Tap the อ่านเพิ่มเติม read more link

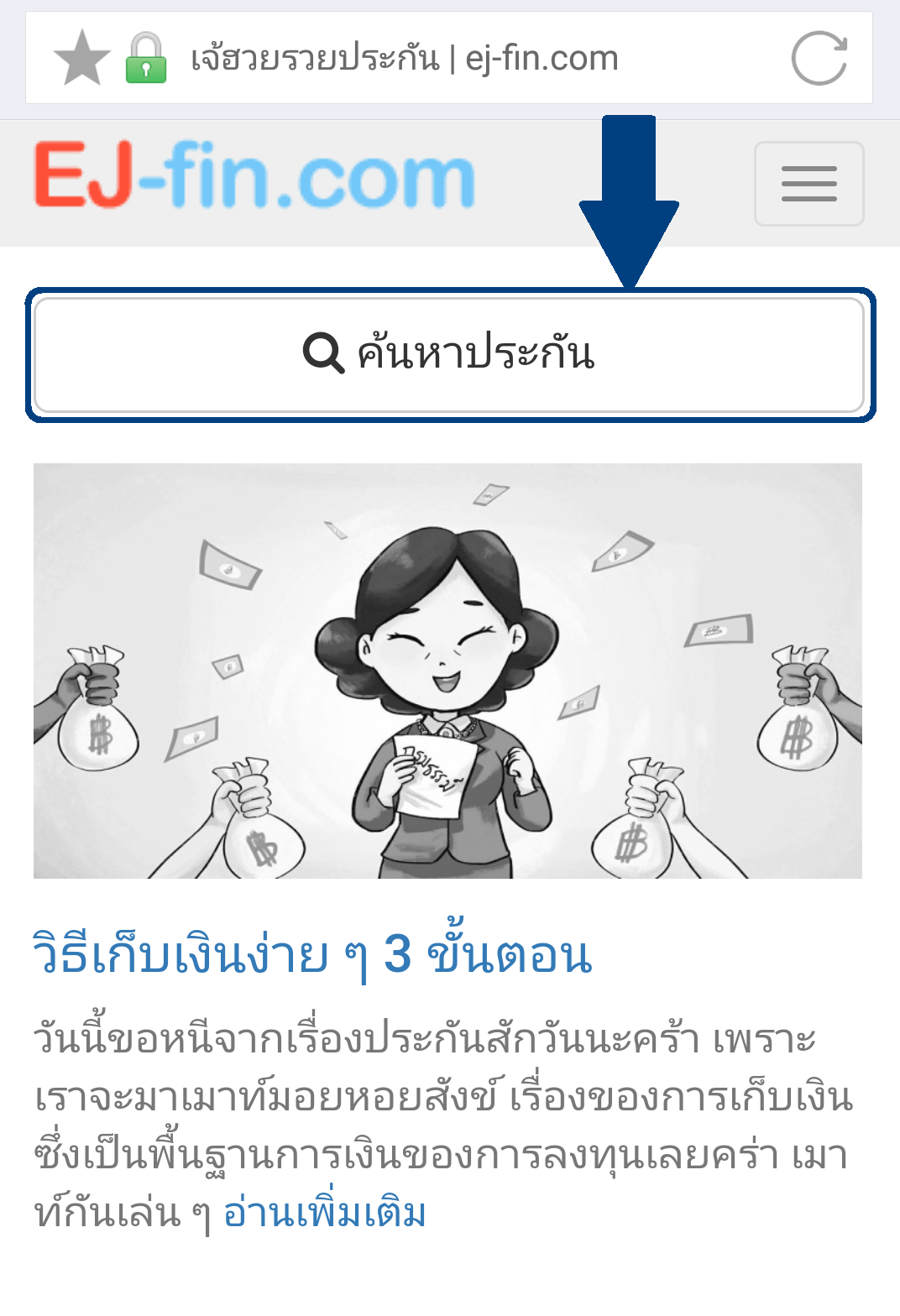click(x=325, y=1214)
